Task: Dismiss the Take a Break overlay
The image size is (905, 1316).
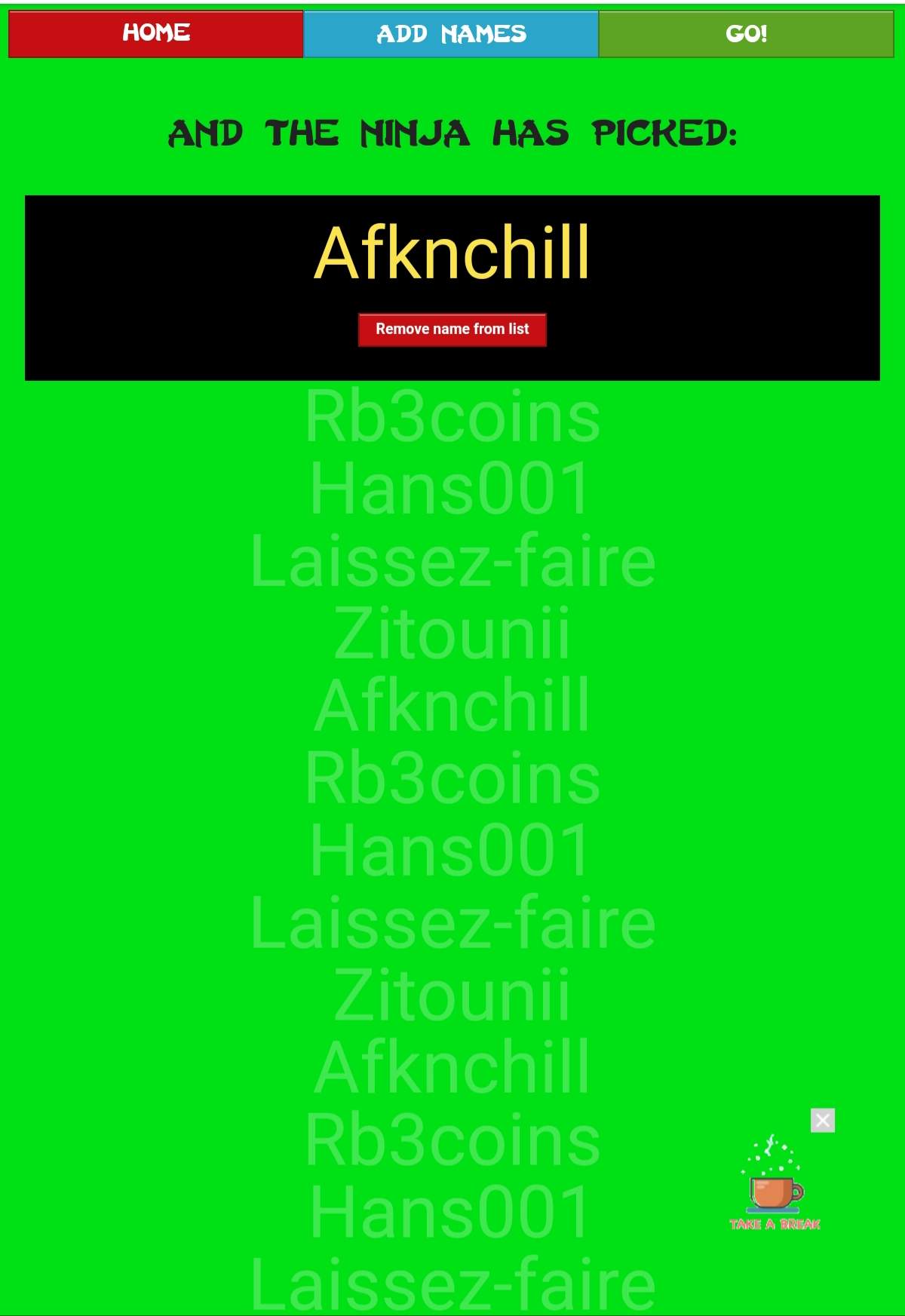Action: coord(822,1121)
